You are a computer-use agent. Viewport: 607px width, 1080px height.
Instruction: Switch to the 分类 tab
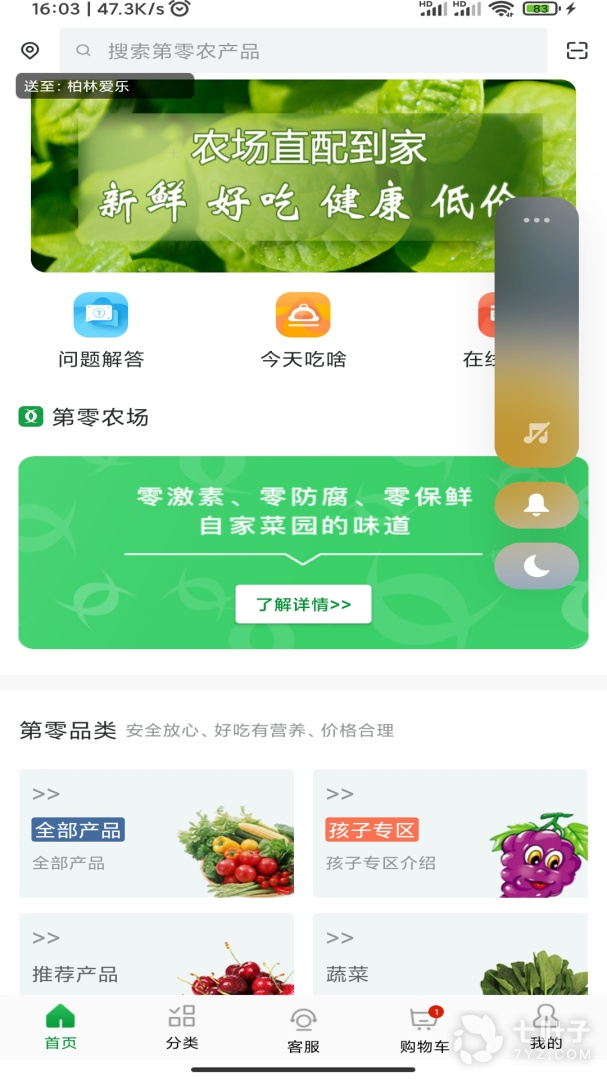pyautogui.click(x=182, y=1028)
